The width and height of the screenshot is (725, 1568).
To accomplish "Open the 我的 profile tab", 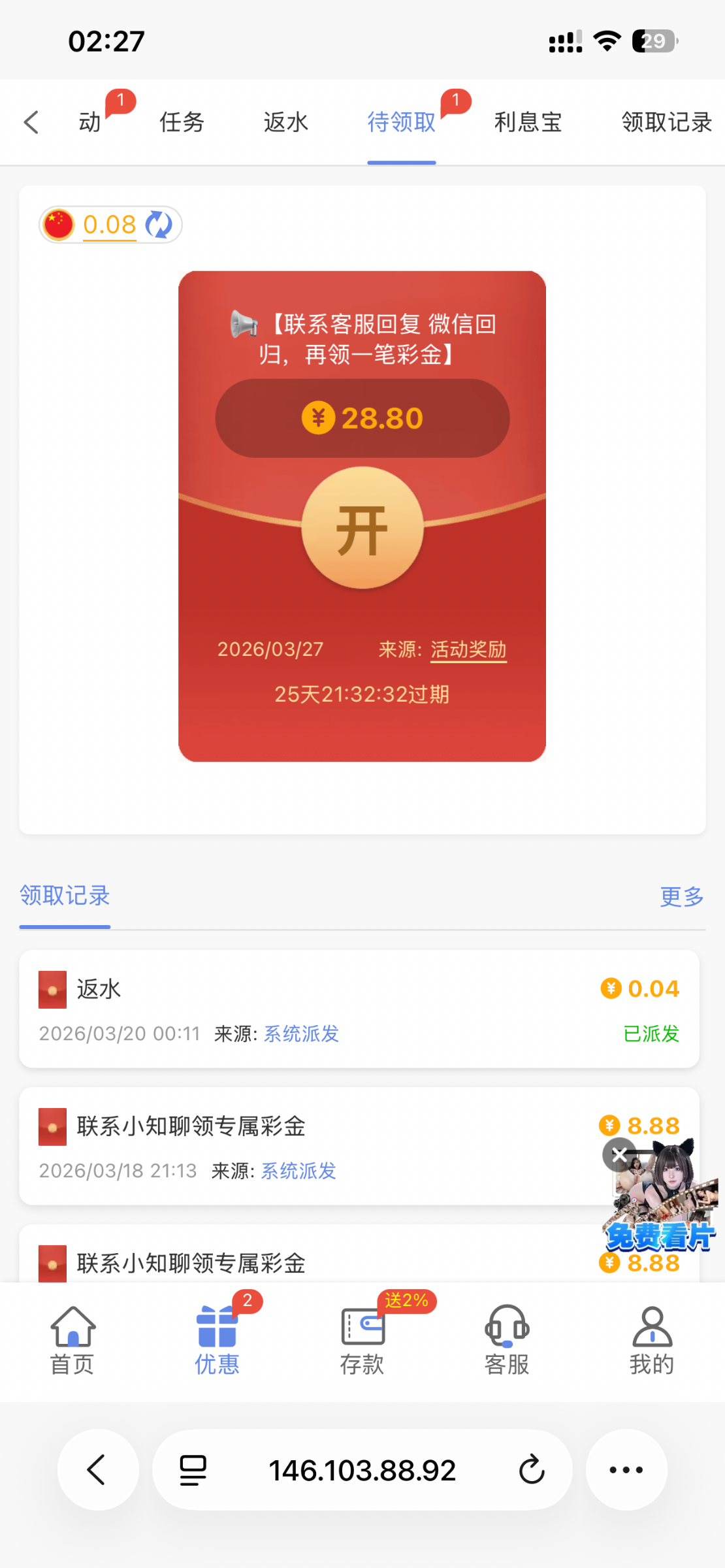I will (651, 1341).
